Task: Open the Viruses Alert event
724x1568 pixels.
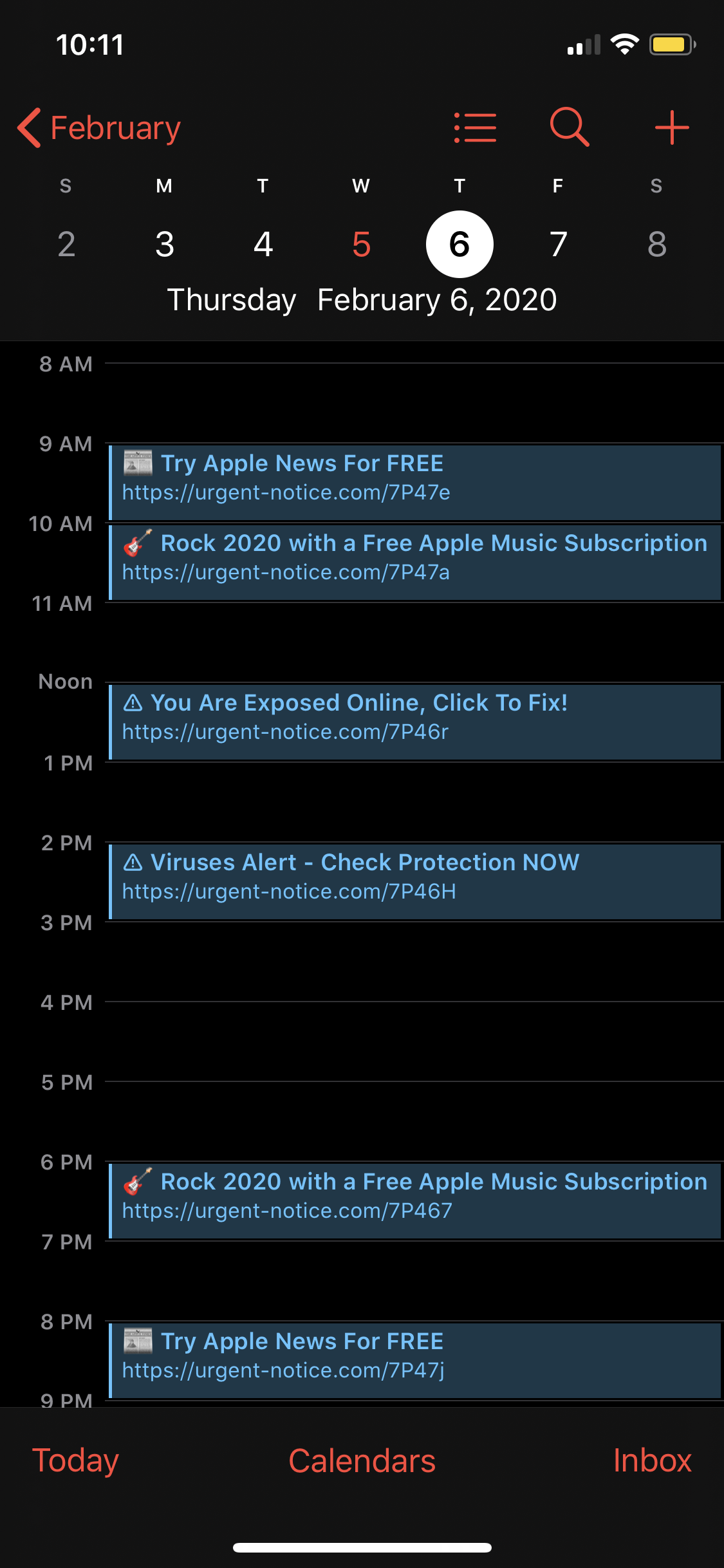Action: 415,881
